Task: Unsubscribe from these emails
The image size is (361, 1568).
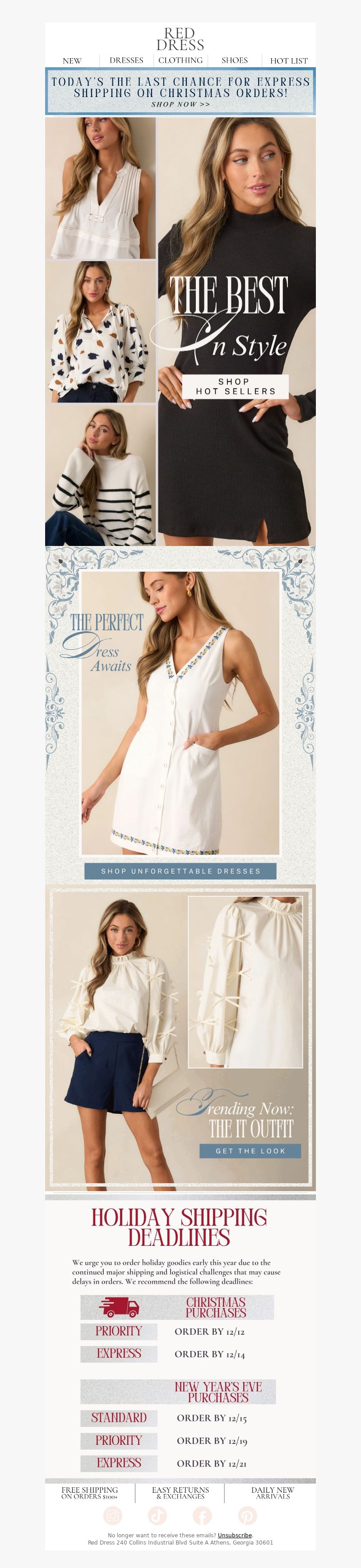Action: pyautogui.click(x=234, y=1535)
